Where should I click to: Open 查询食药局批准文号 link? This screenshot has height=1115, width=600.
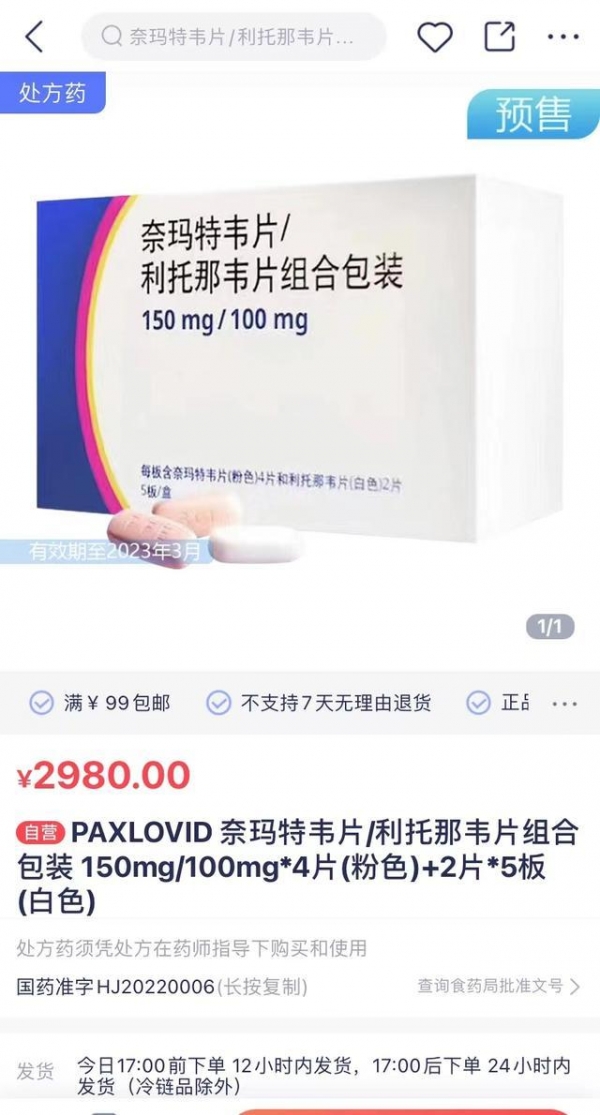498,986
